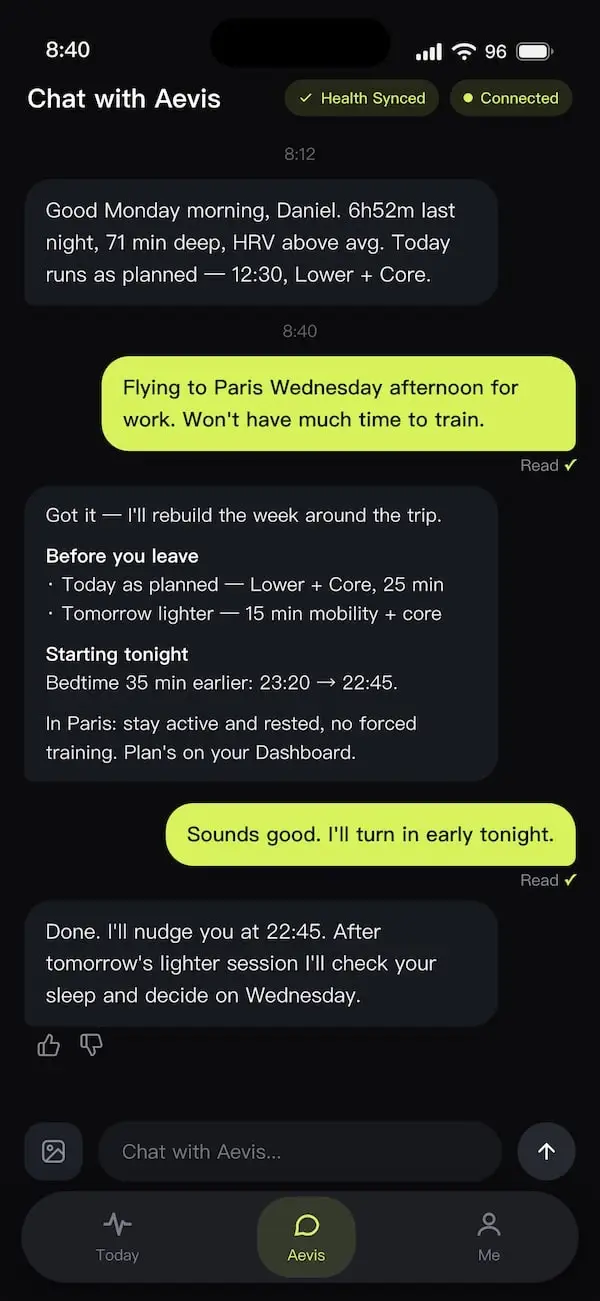Select the Aevis tab

tap(306, 1237)
